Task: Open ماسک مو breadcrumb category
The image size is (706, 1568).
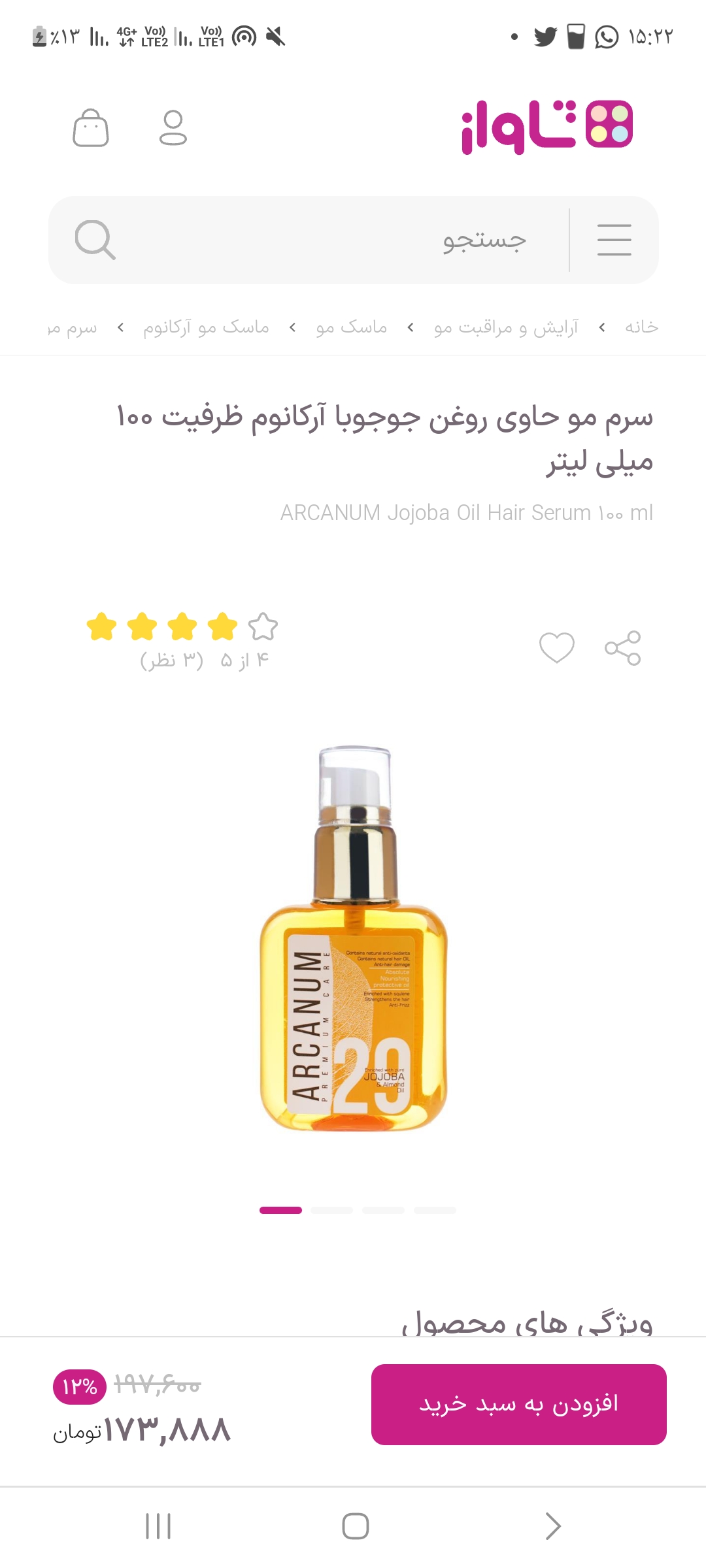Action: point(352,327)
